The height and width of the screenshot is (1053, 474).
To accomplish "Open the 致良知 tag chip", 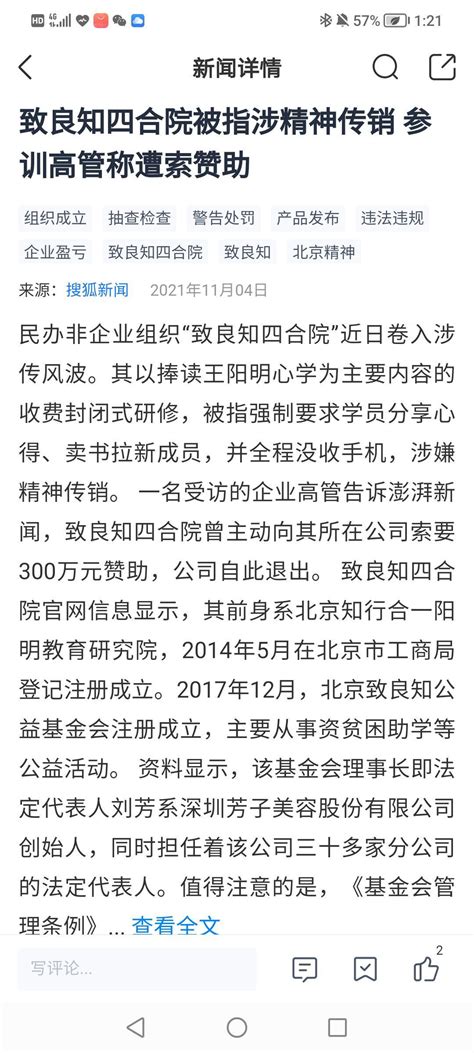I will (x=248, y=253).
